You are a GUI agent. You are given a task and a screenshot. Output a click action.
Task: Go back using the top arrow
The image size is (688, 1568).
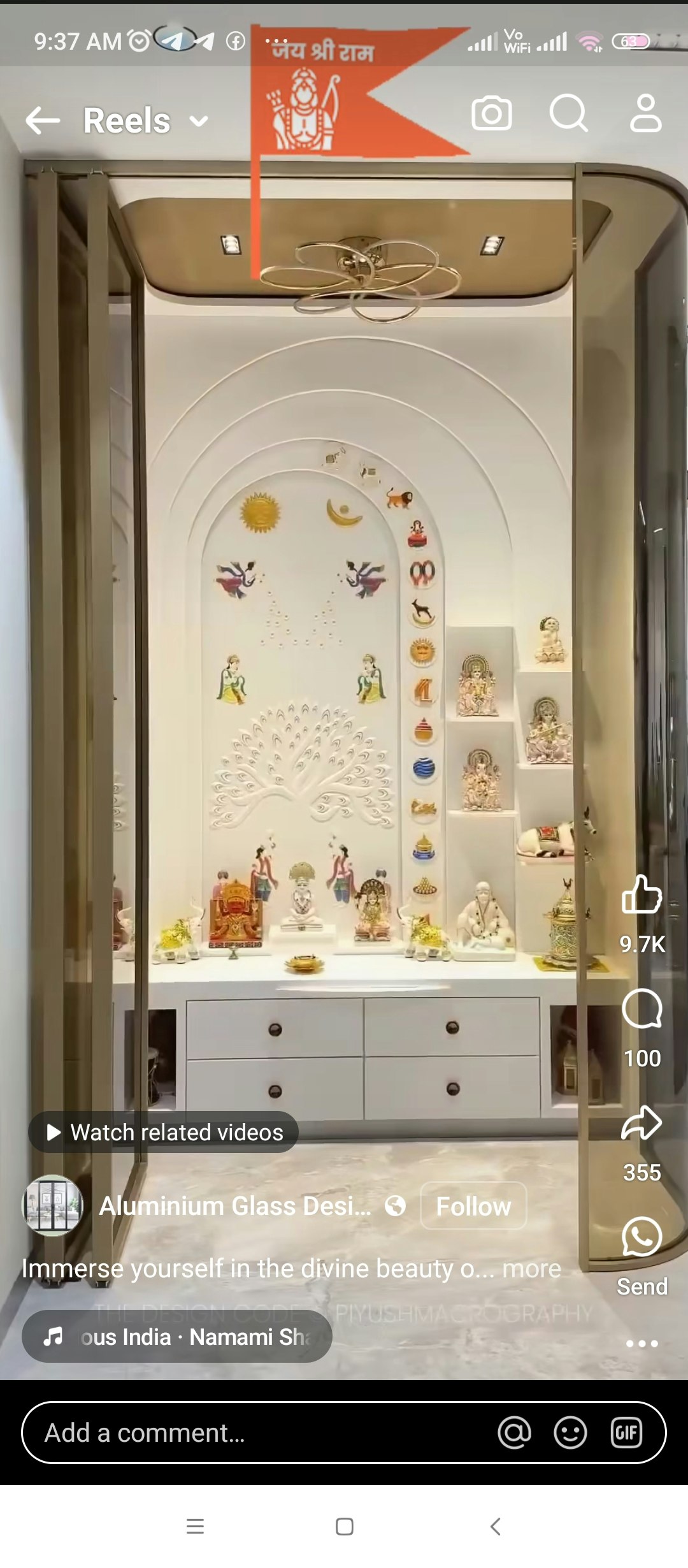tap(43, 120)
